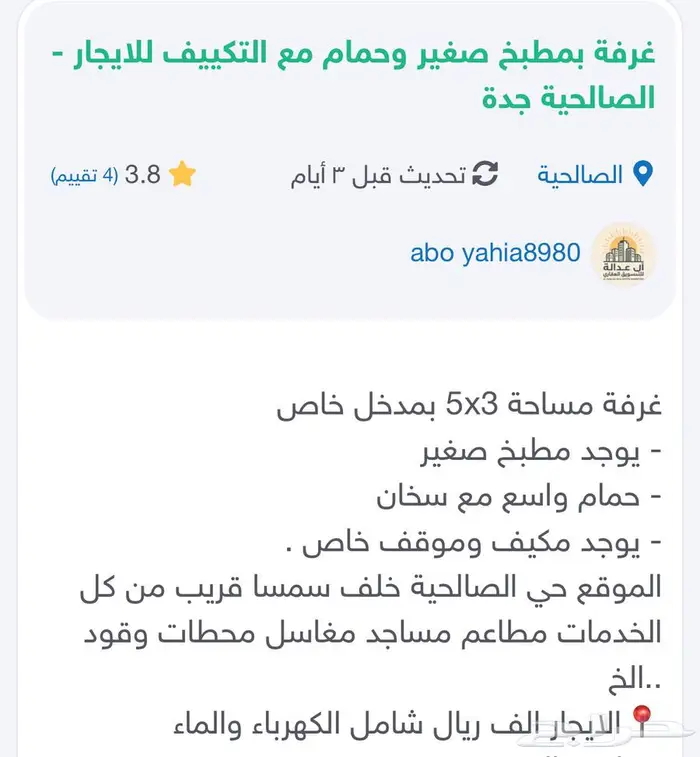This screenshot has width=700, height=757.
Task: View seller profile abo yahia8980
Action: pyautogui.click(x=495, y=252)
